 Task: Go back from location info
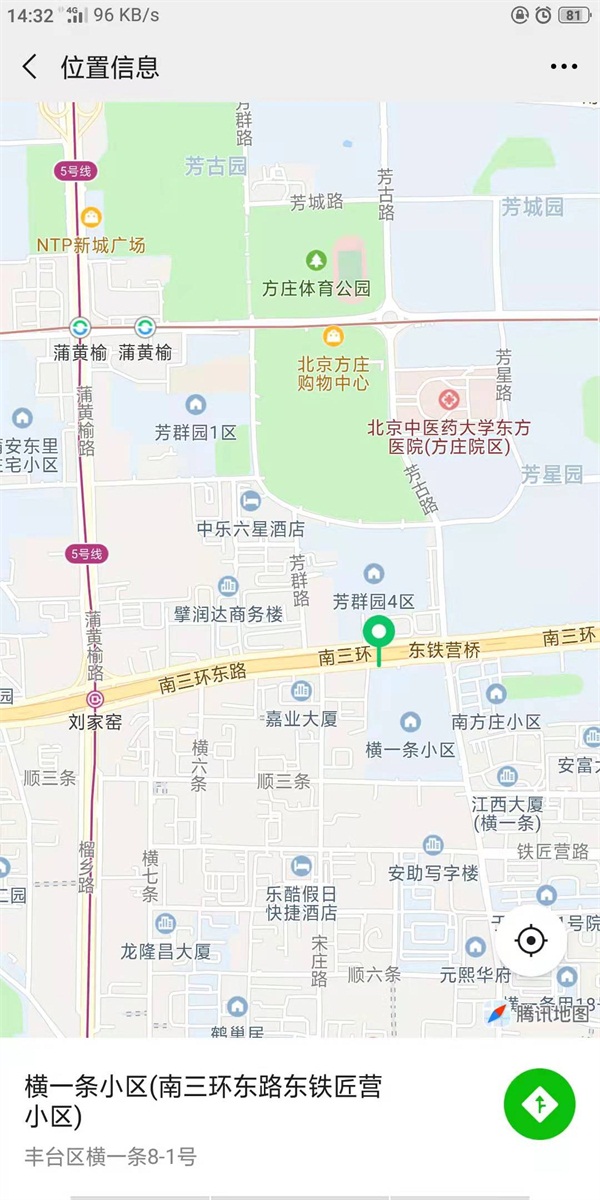(x=30, y=67)
